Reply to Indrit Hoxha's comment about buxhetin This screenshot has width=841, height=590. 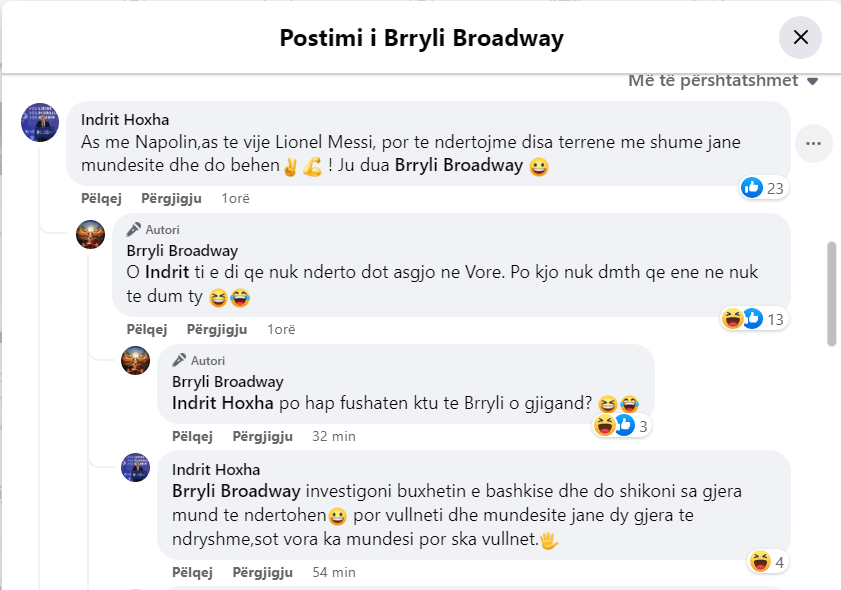point(262,572)
